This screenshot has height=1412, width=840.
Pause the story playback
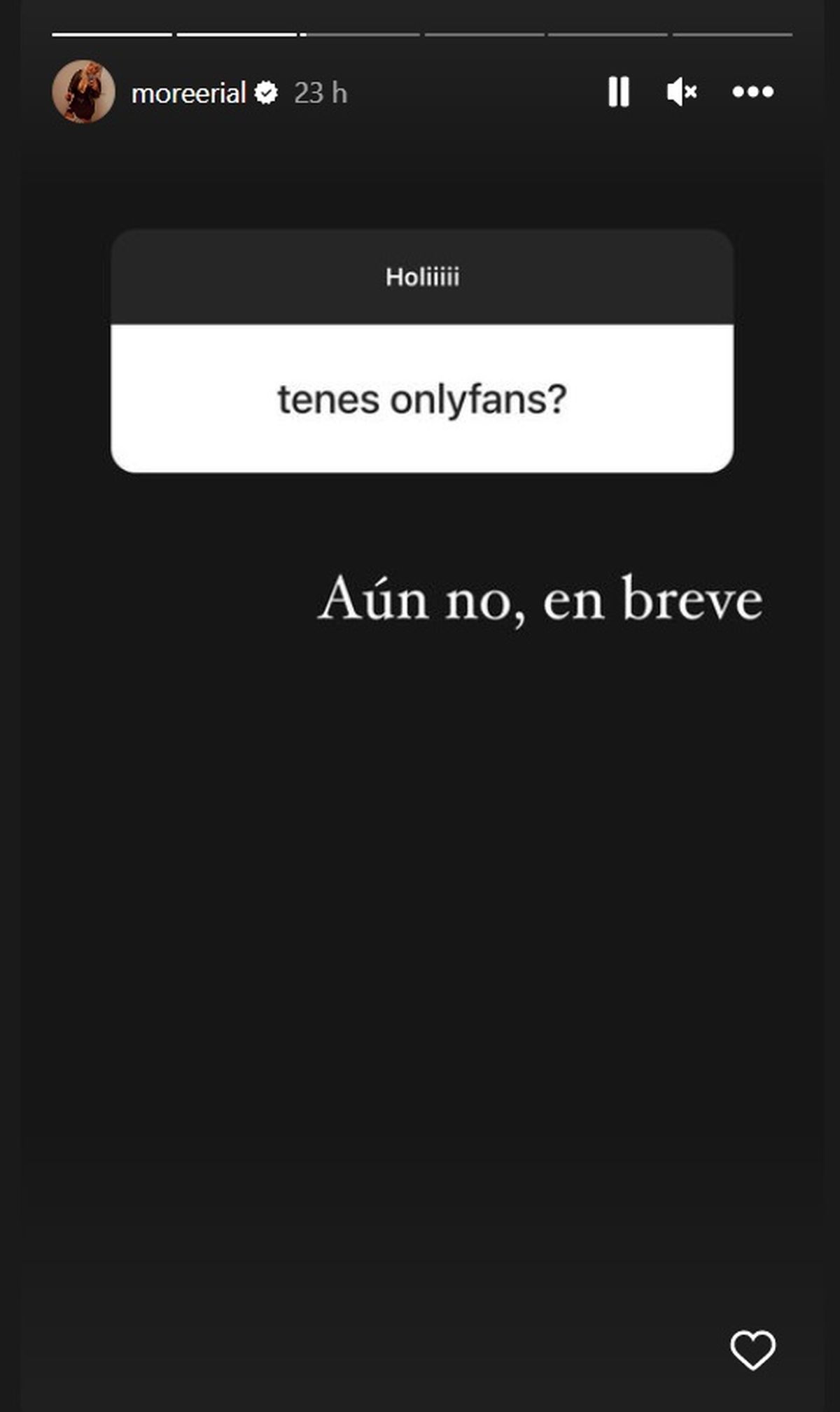click(x=619, y=92)
